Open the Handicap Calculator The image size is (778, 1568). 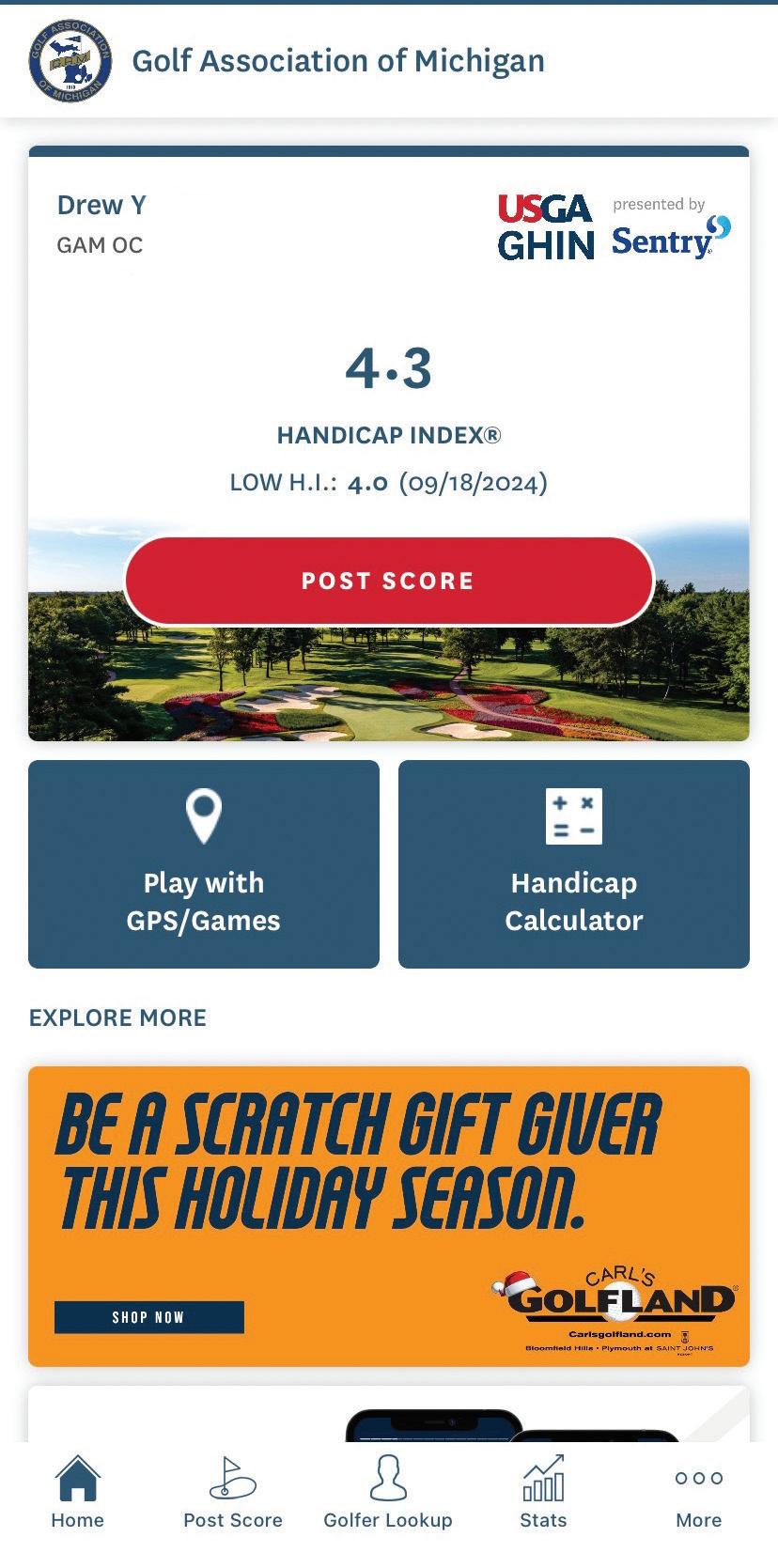pyautogui.click(x=573, y=863)
